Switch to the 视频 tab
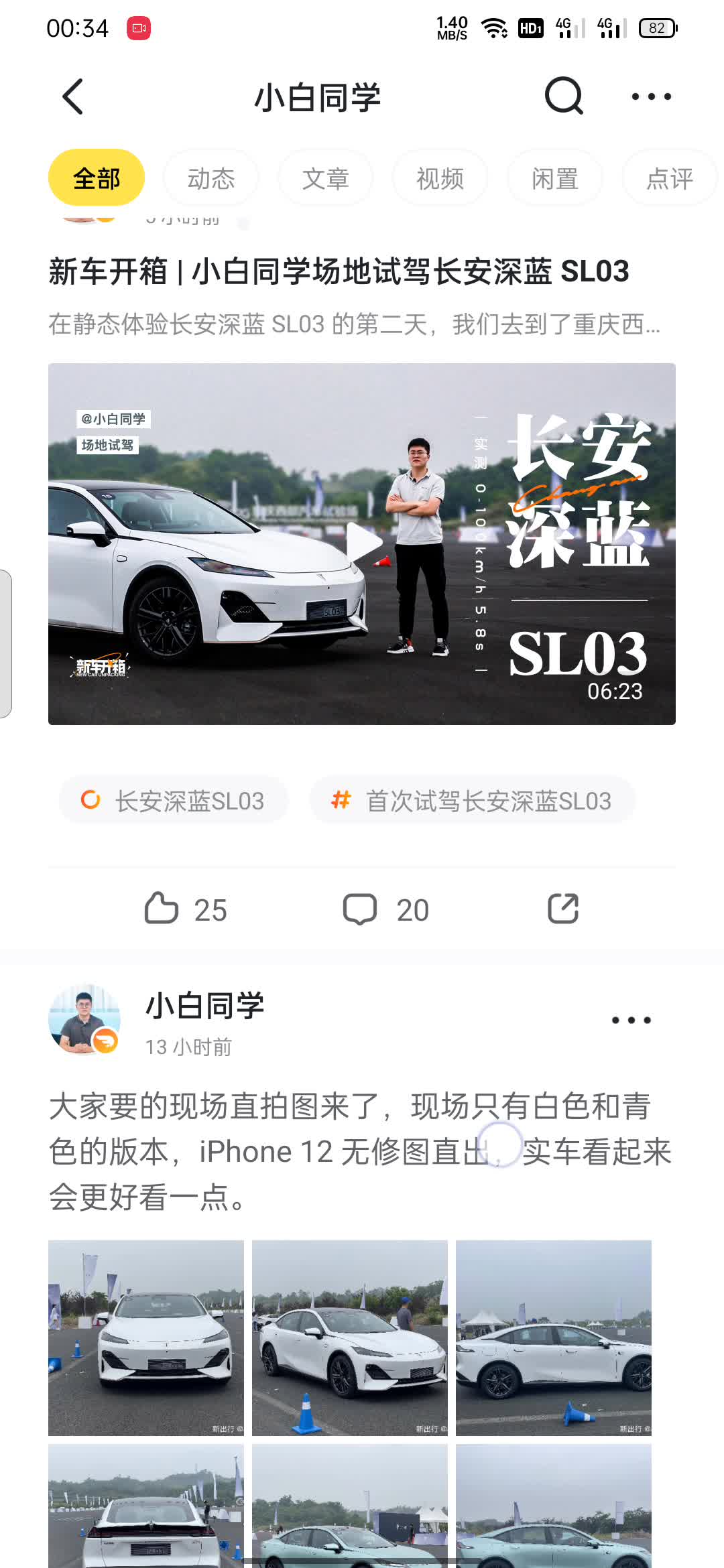The height and width of the screenshot is (1568, 724). tap(440, 178)
